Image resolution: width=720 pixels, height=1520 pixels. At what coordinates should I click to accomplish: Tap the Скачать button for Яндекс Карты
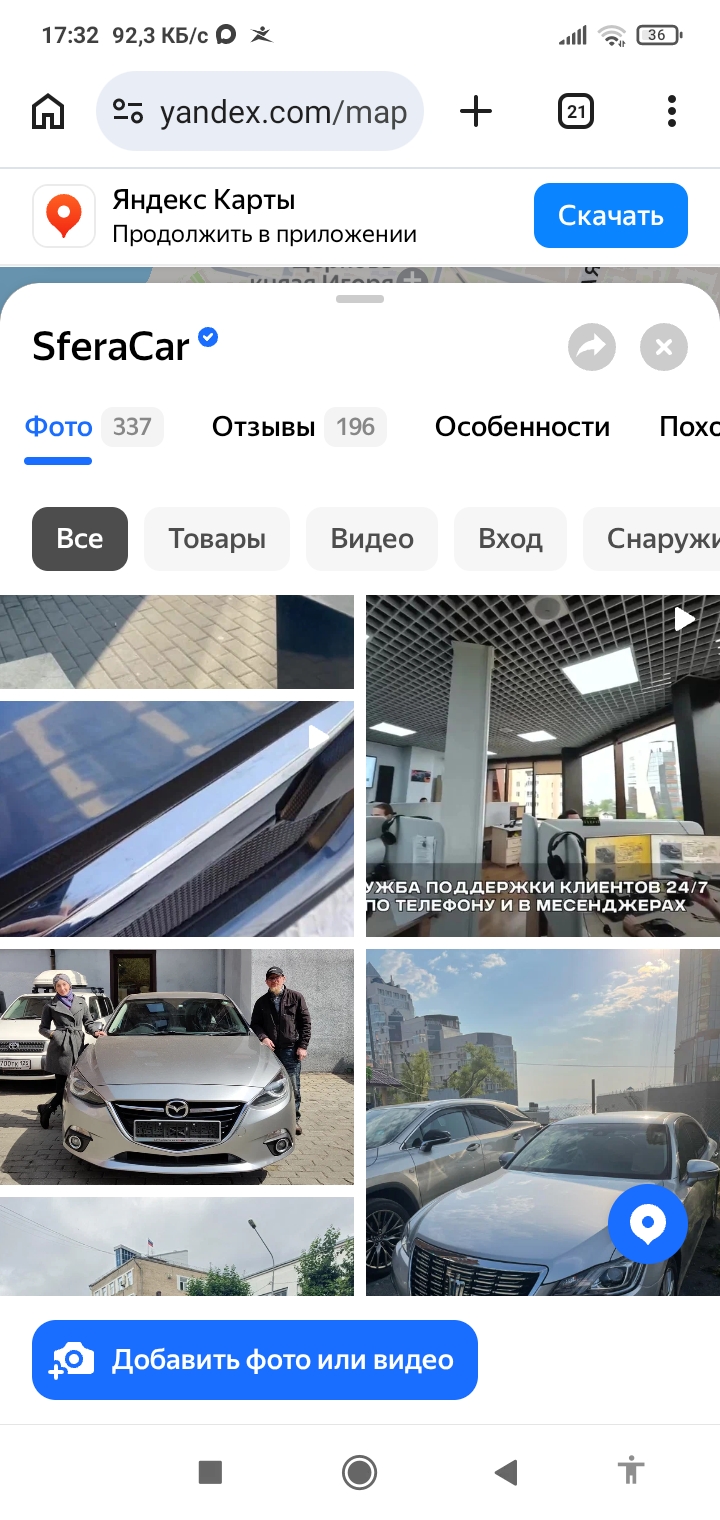[610, 215]
